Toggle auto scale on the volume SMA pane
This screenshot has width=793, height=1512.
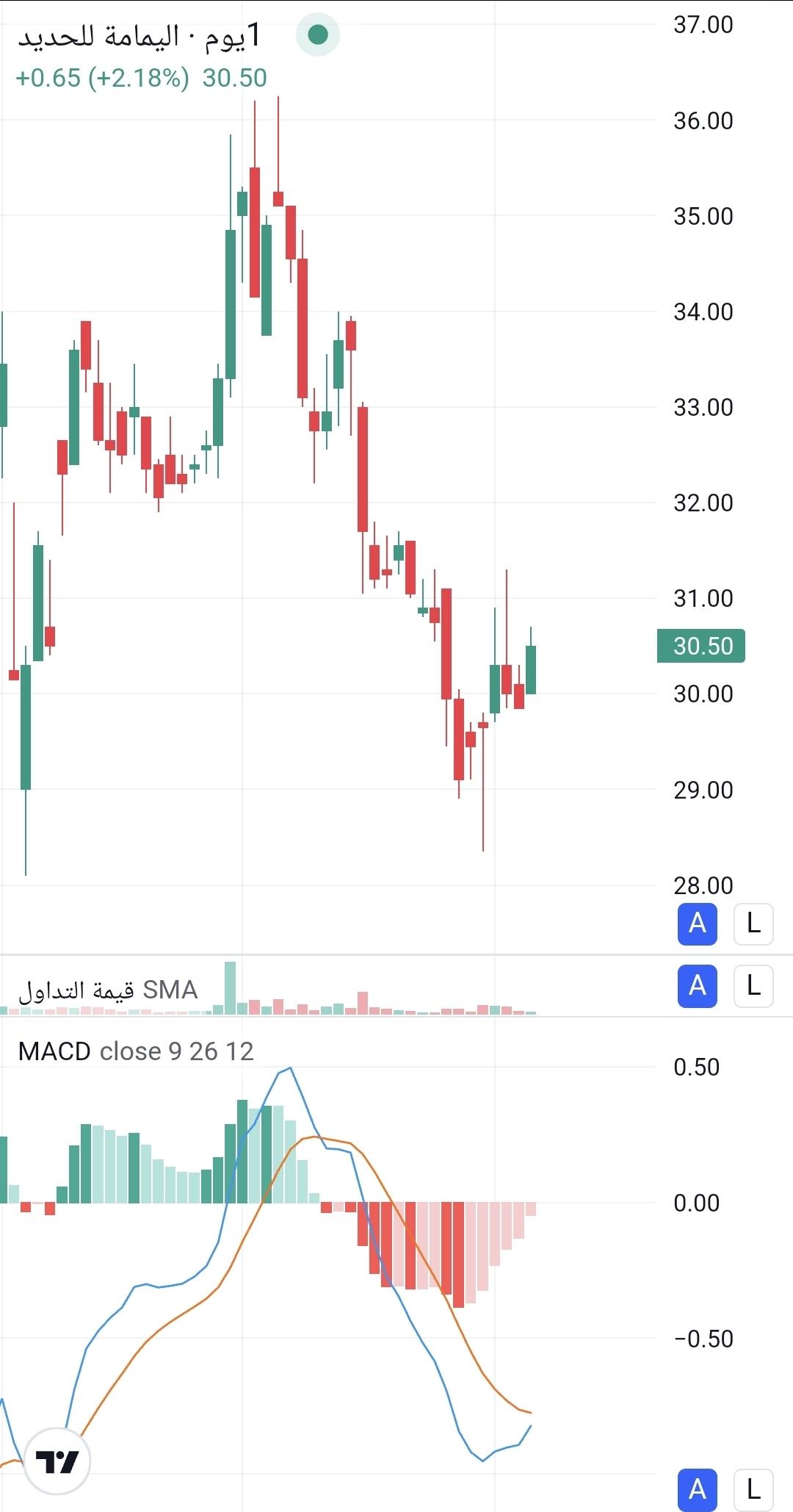(x=697, y=986)
